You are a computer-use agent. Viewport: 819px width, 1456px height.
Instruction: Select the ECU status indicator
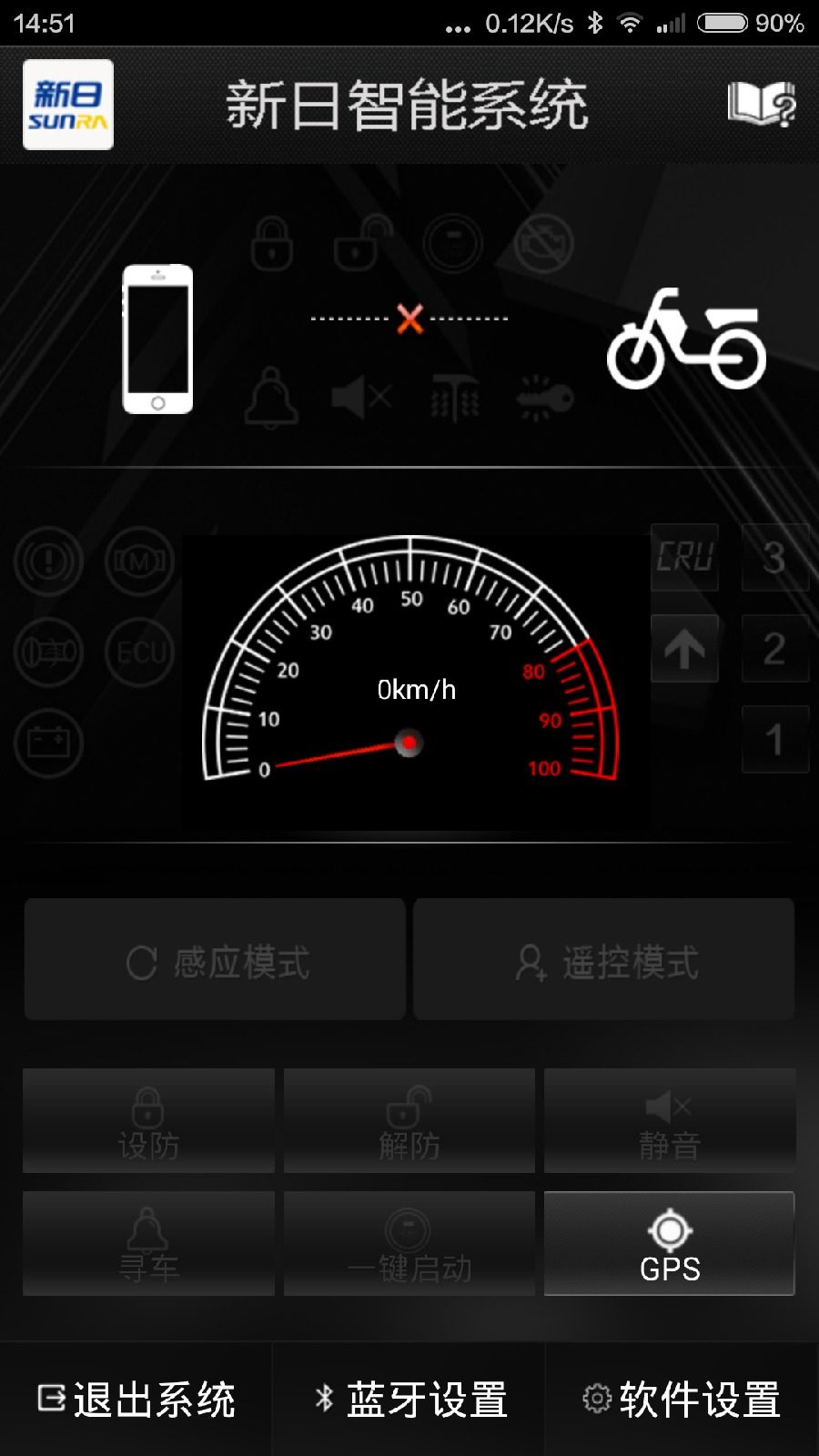click(138, 653)
